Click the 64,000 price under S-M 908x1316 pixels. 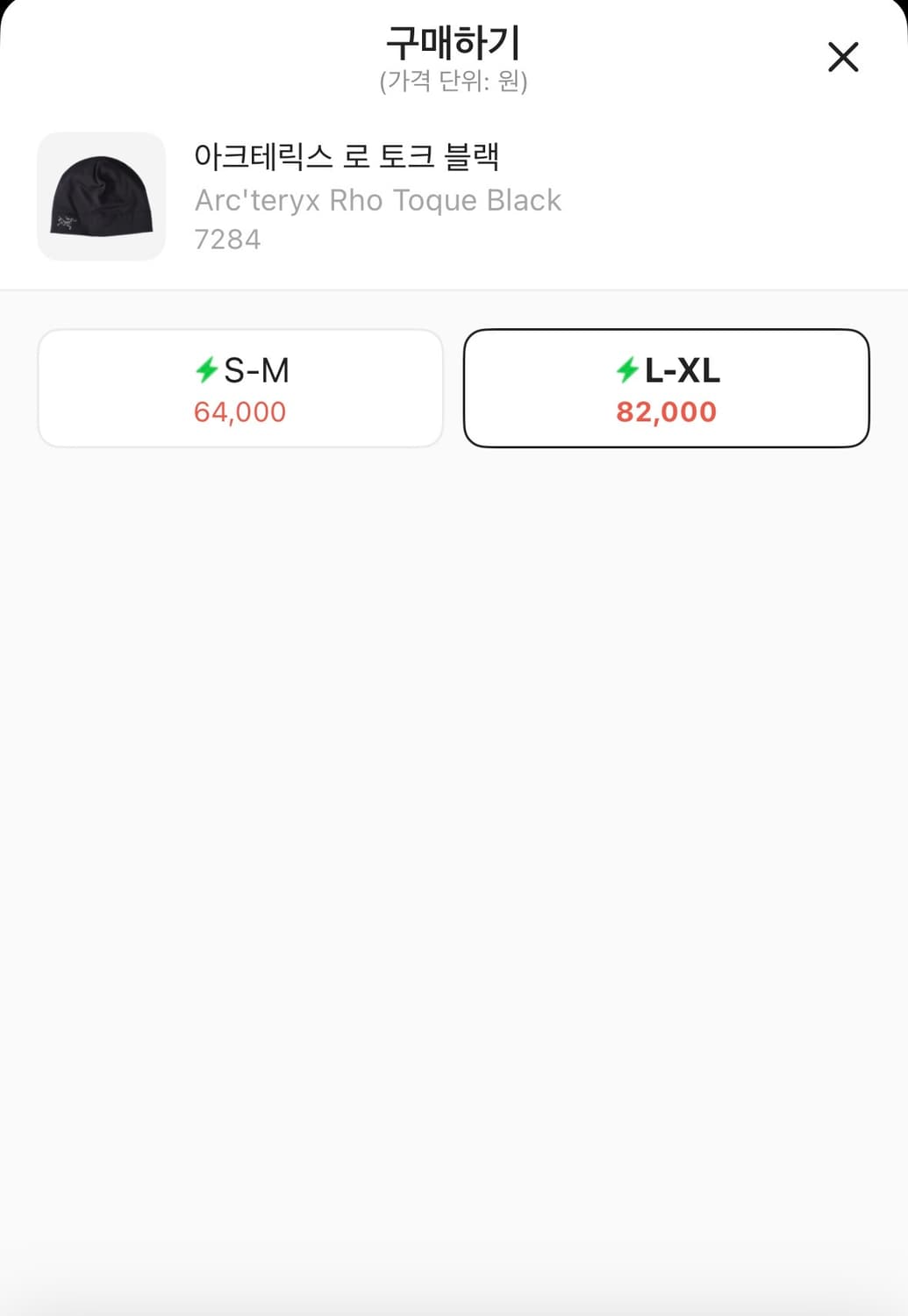click(240, 411)
